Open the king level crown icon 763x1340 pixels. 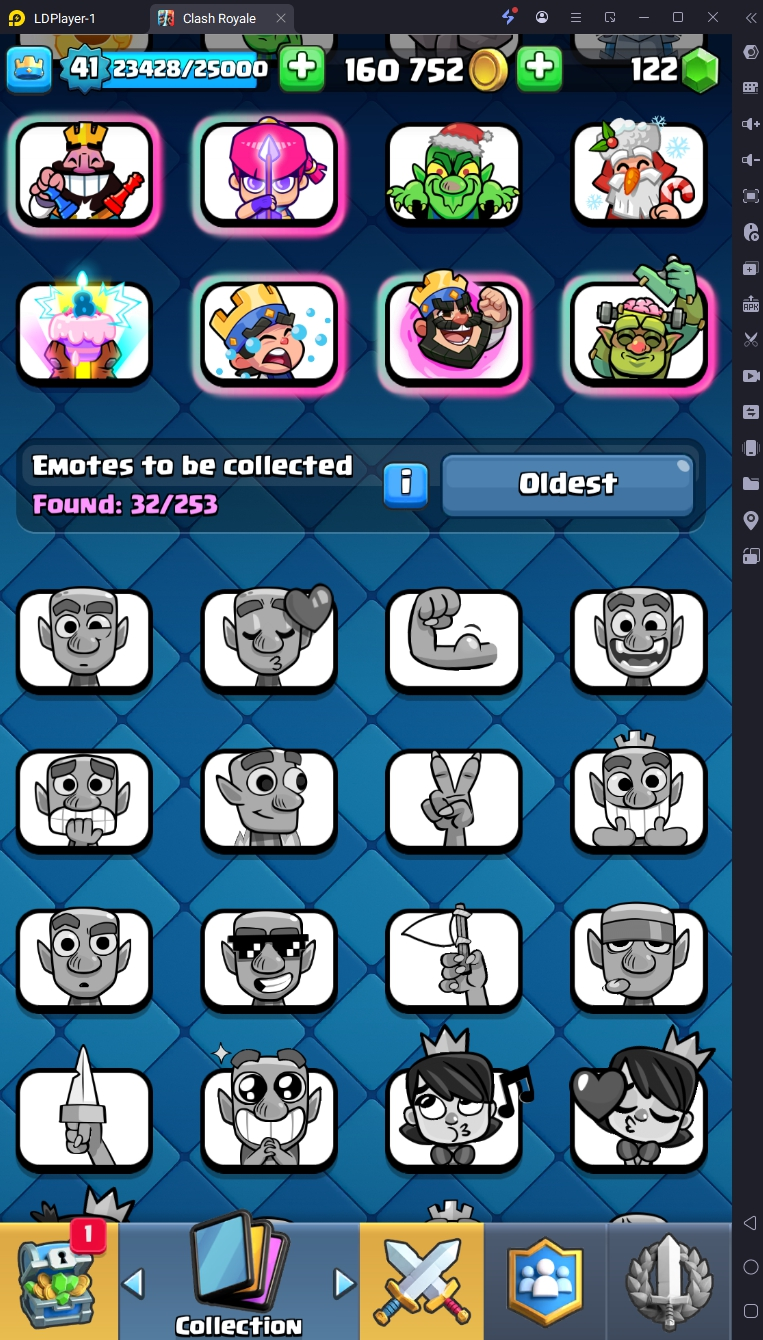[x=30, y=69]
